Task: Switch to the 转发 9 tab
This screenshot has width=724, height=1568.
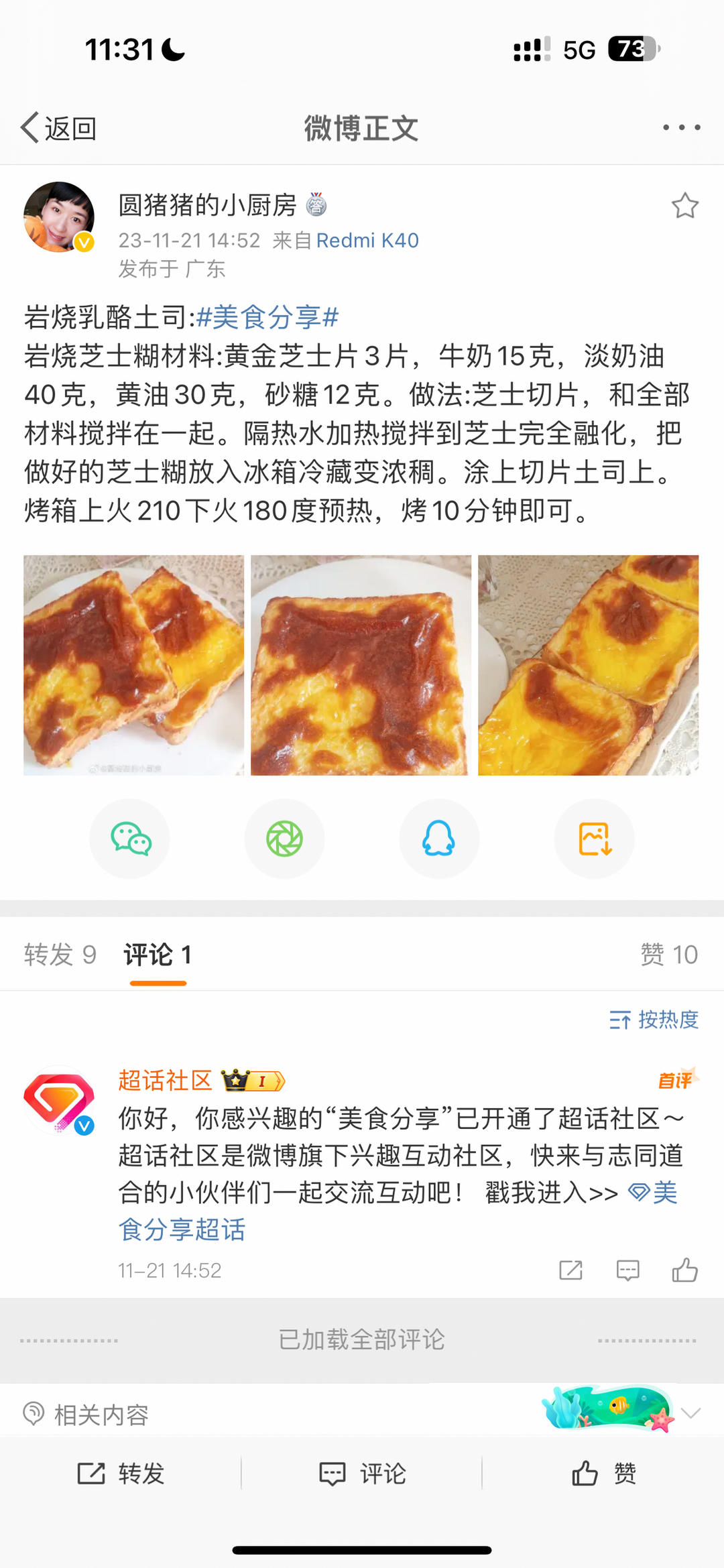Action: [x=60, y=955]
